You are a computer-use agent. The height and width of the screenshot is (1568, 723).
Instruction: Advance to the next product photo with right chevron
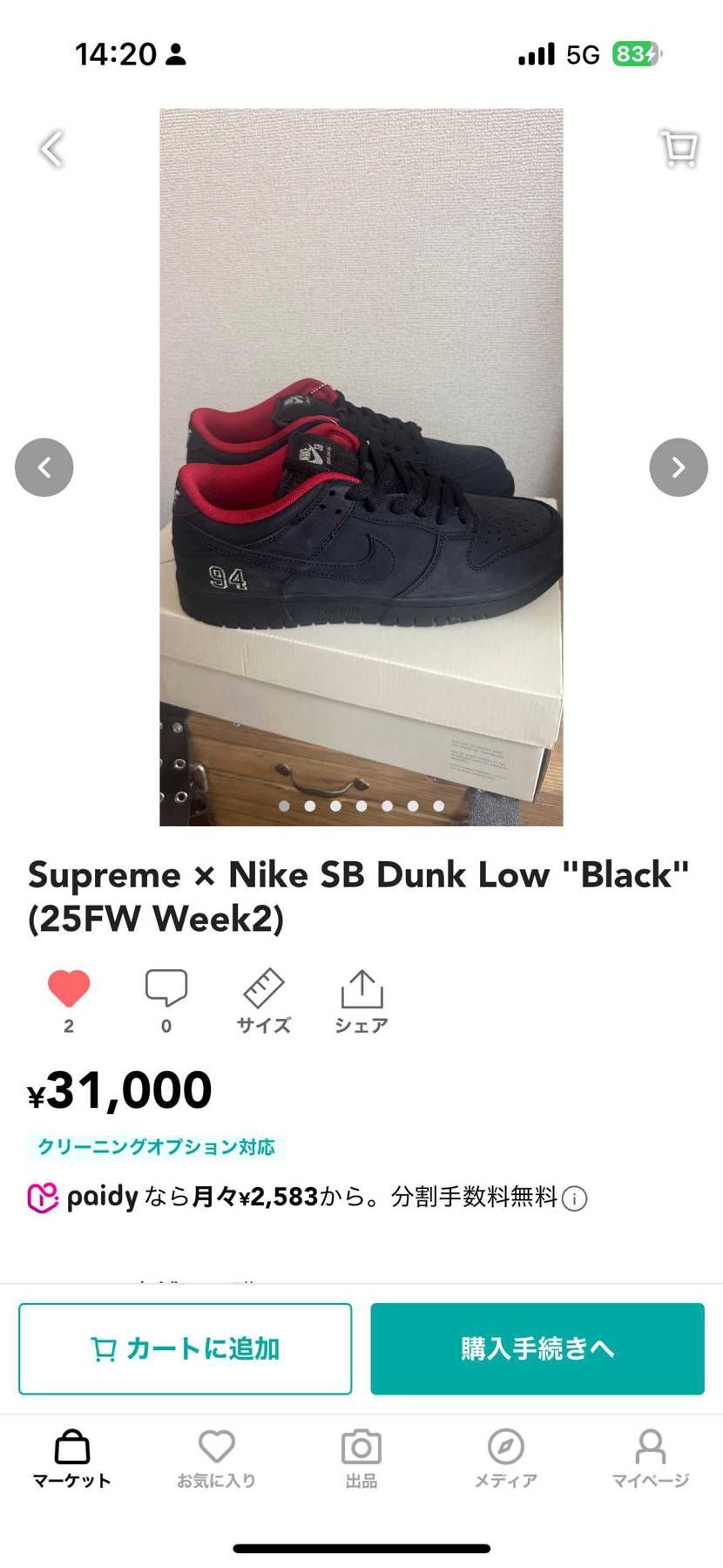[x=678, y=468]
